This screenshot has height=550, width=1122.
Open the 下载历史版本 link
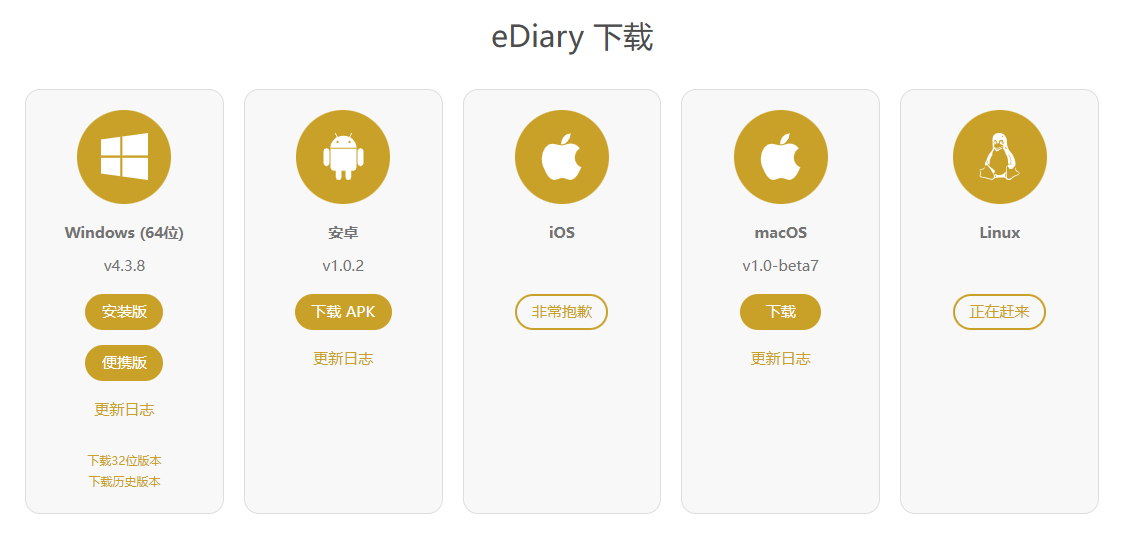point(124,482)
